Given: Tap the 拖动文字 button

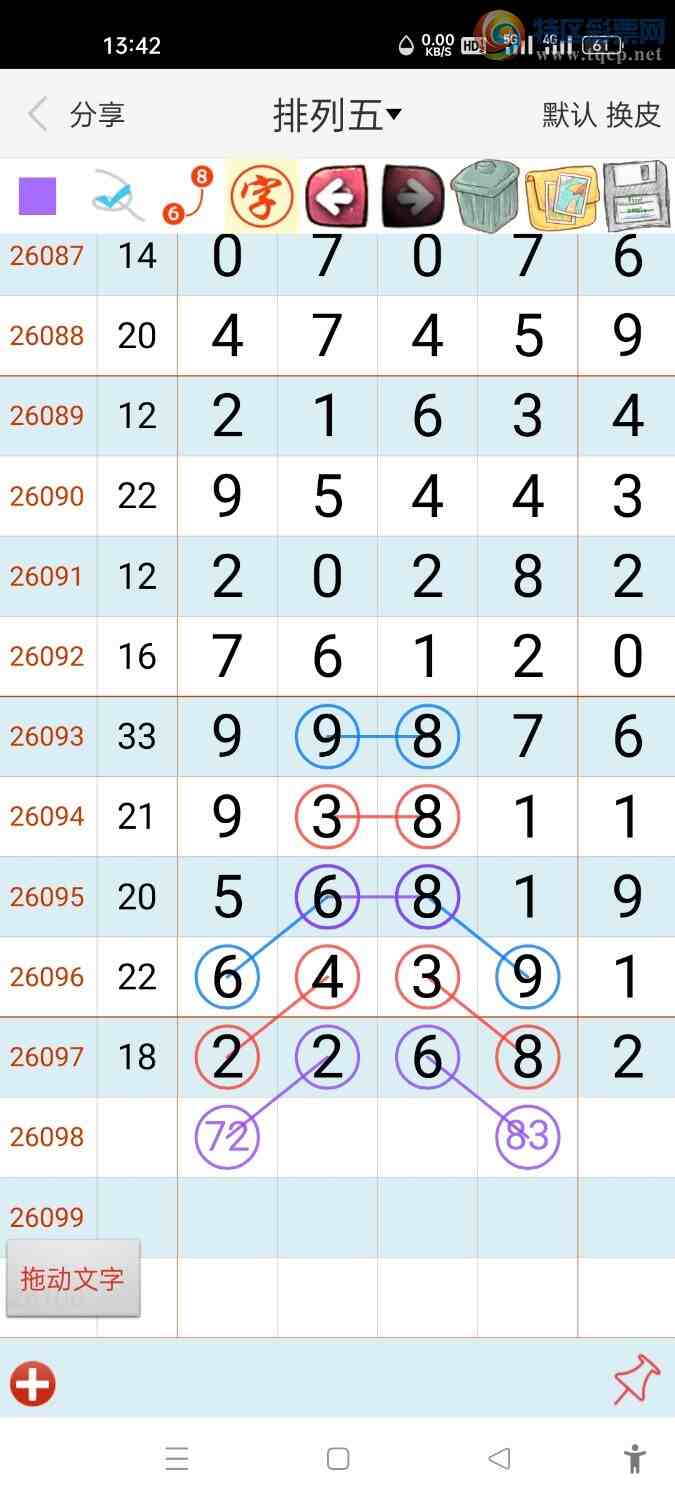Looking at the screenshot, I should pos(73,1279).
